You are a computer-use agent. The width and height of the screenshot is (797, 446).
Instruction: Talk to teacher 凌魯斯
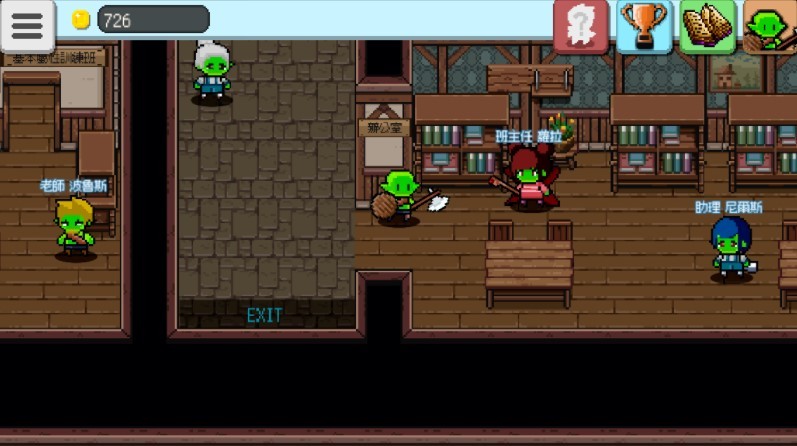[x=75, y=227]
